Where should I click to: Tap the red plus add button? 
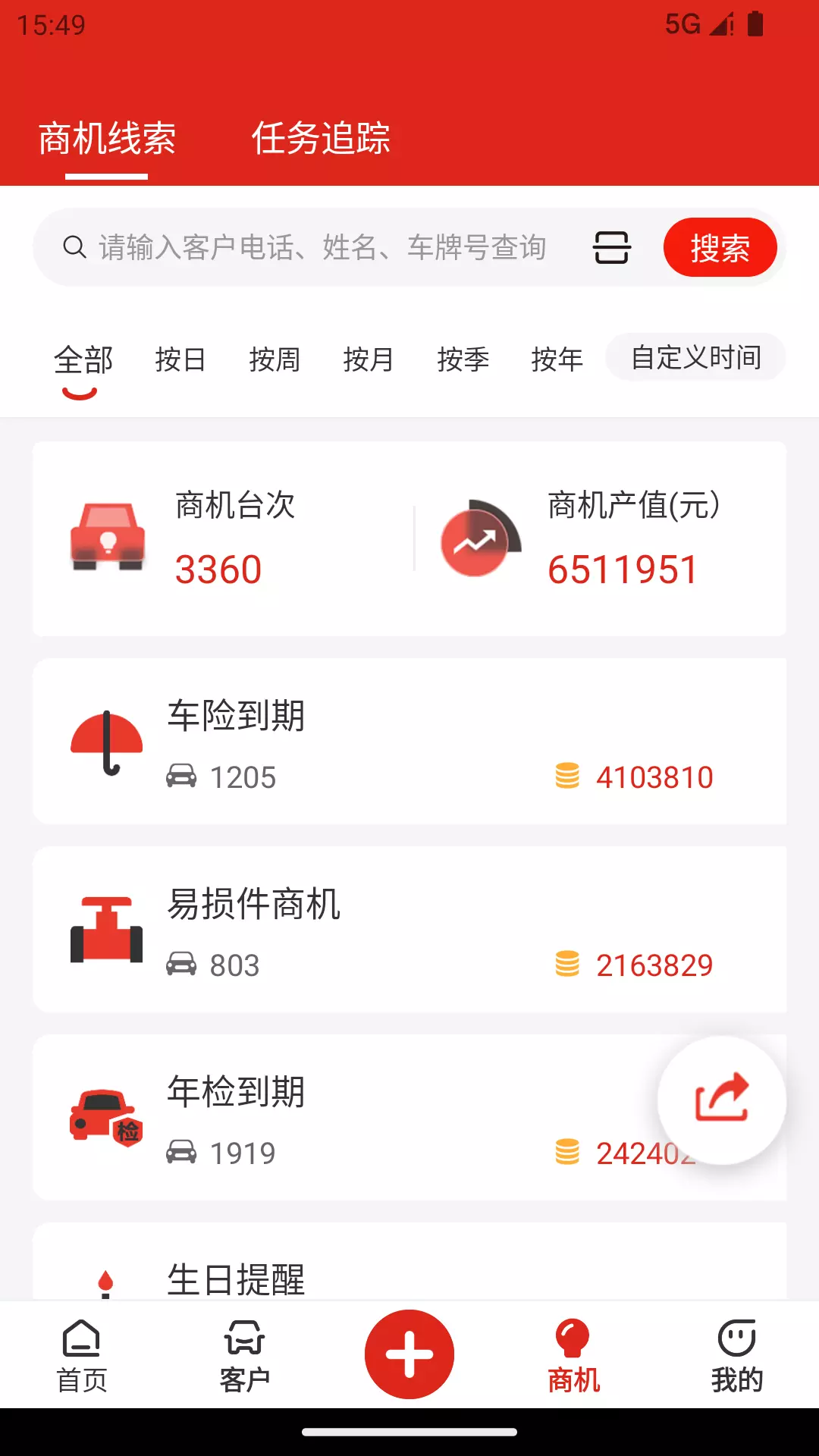pyautogui.click(x=409, y=1354)
